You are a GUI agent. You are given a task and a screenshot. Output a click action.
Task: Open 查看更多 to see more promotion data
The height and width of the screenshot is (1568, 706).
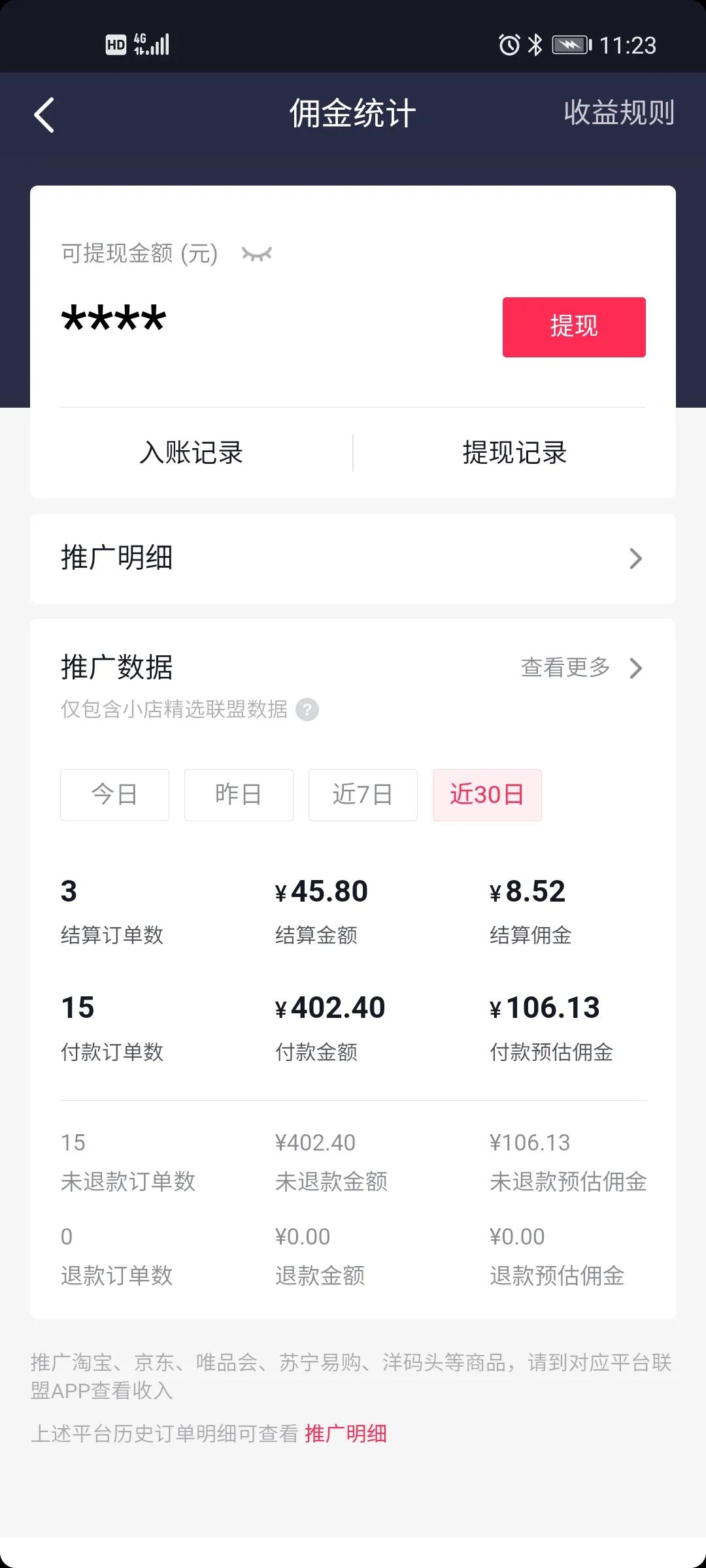pyautogui.click(x=563, y=668)
